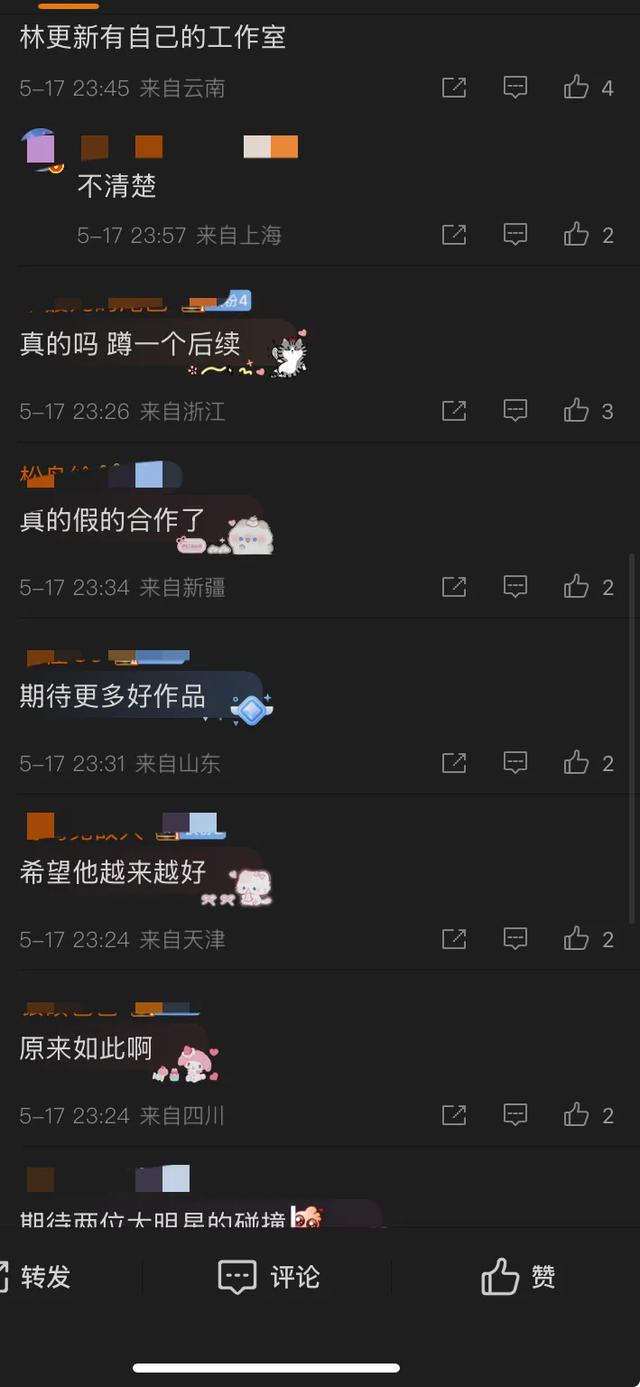This screenshot has height=1387, width=640.
Task: Like the comment "原来如此啊"
Action: click(577, 1115)
